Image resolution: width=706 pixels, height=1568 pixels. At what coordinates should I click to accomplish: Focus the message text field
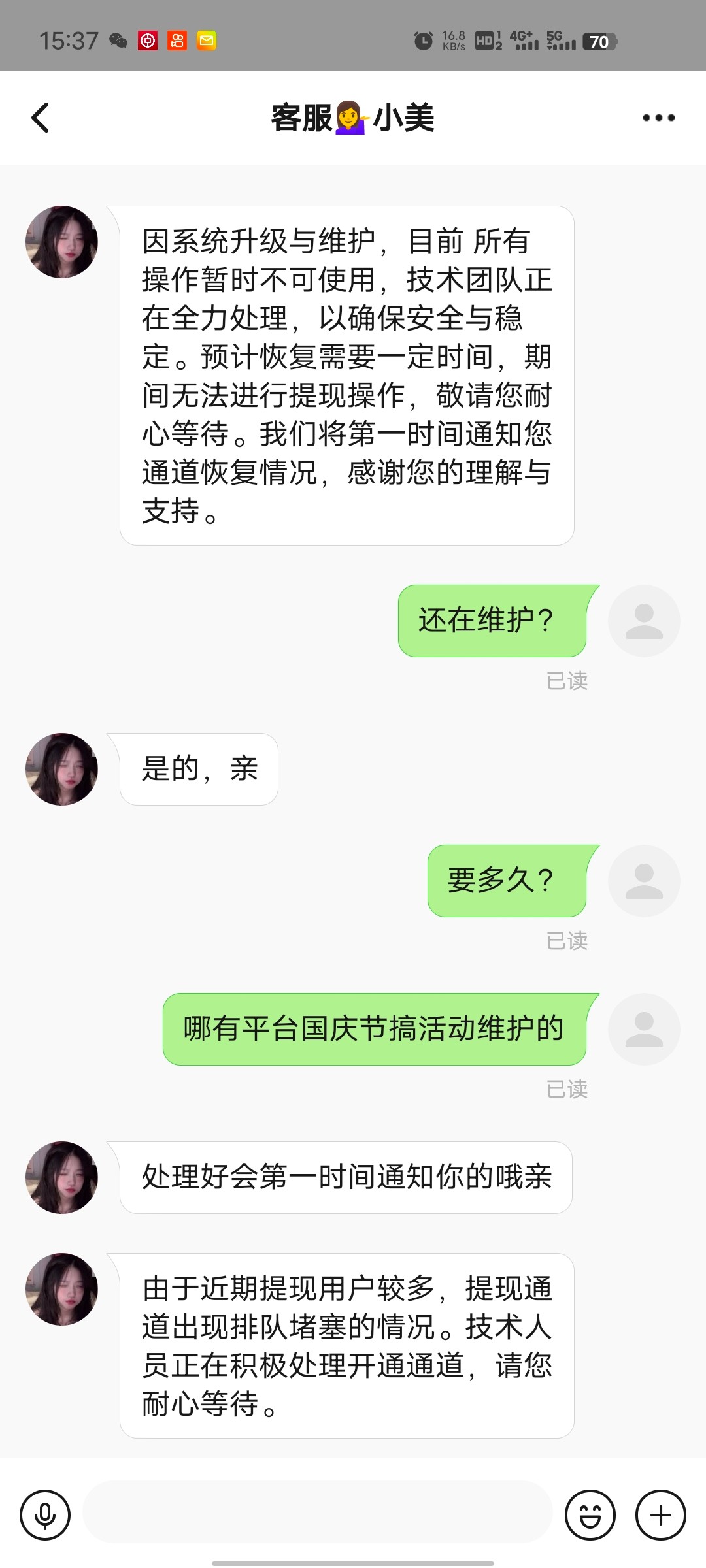(x=317, y=1514)
